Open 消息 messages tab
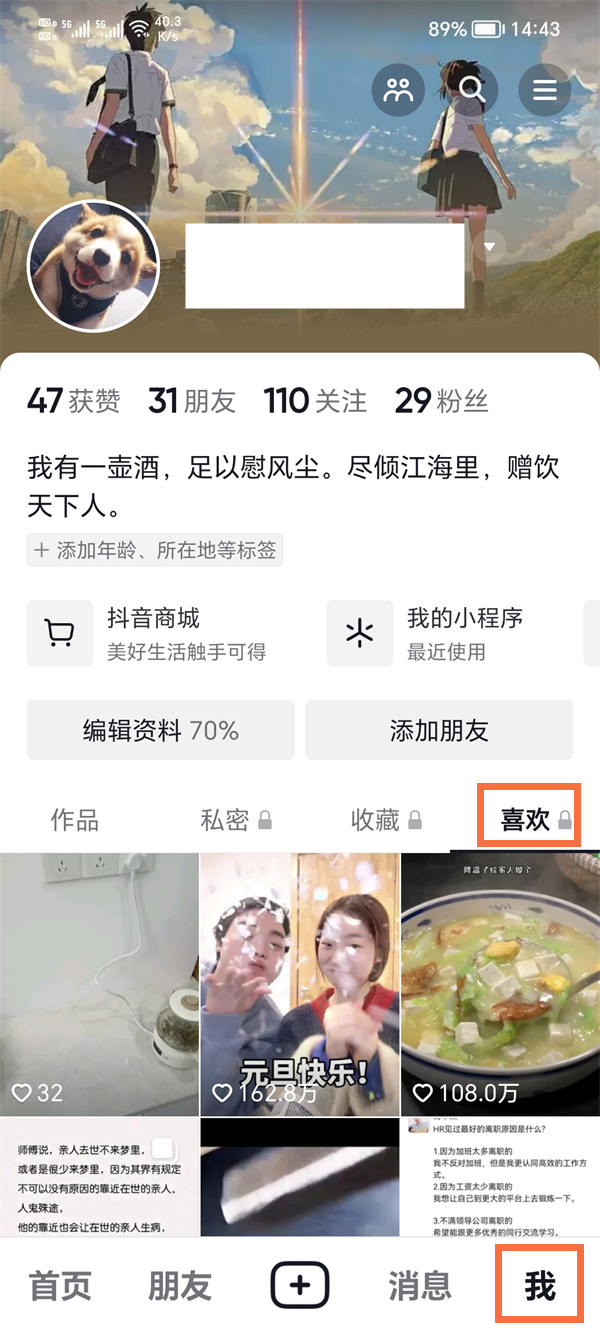 (419, 1286)
